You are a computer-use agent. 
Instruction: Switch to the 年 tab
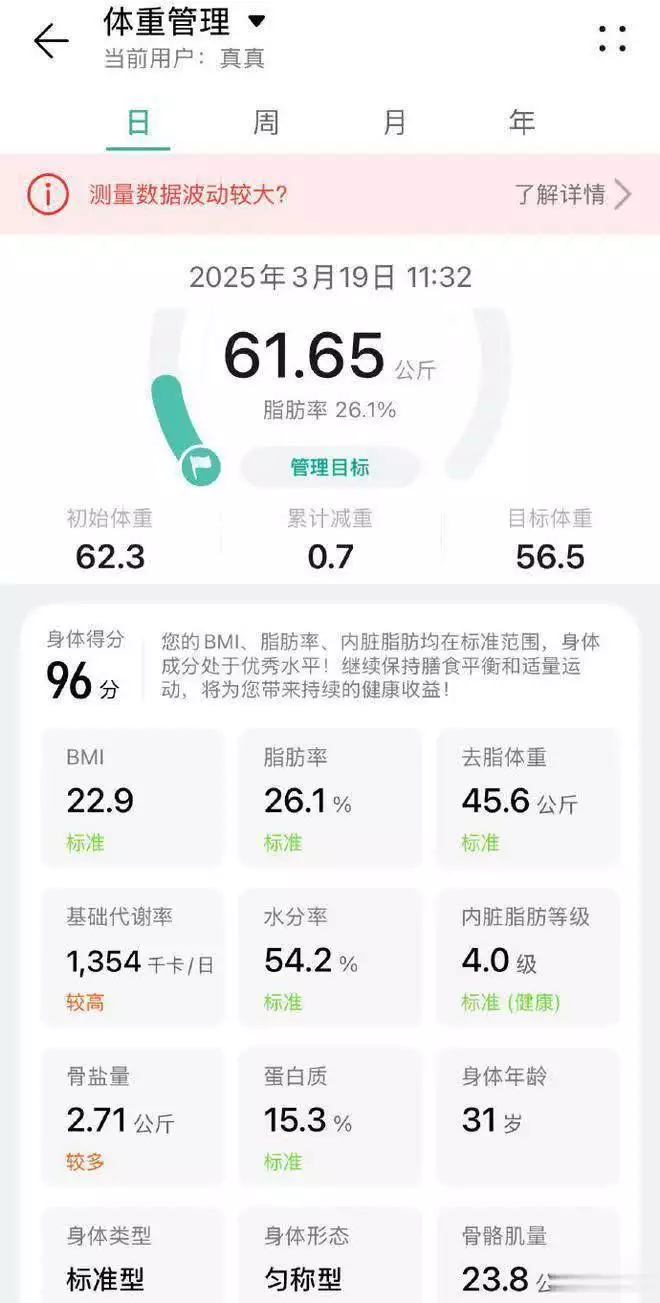pos(522,123)
